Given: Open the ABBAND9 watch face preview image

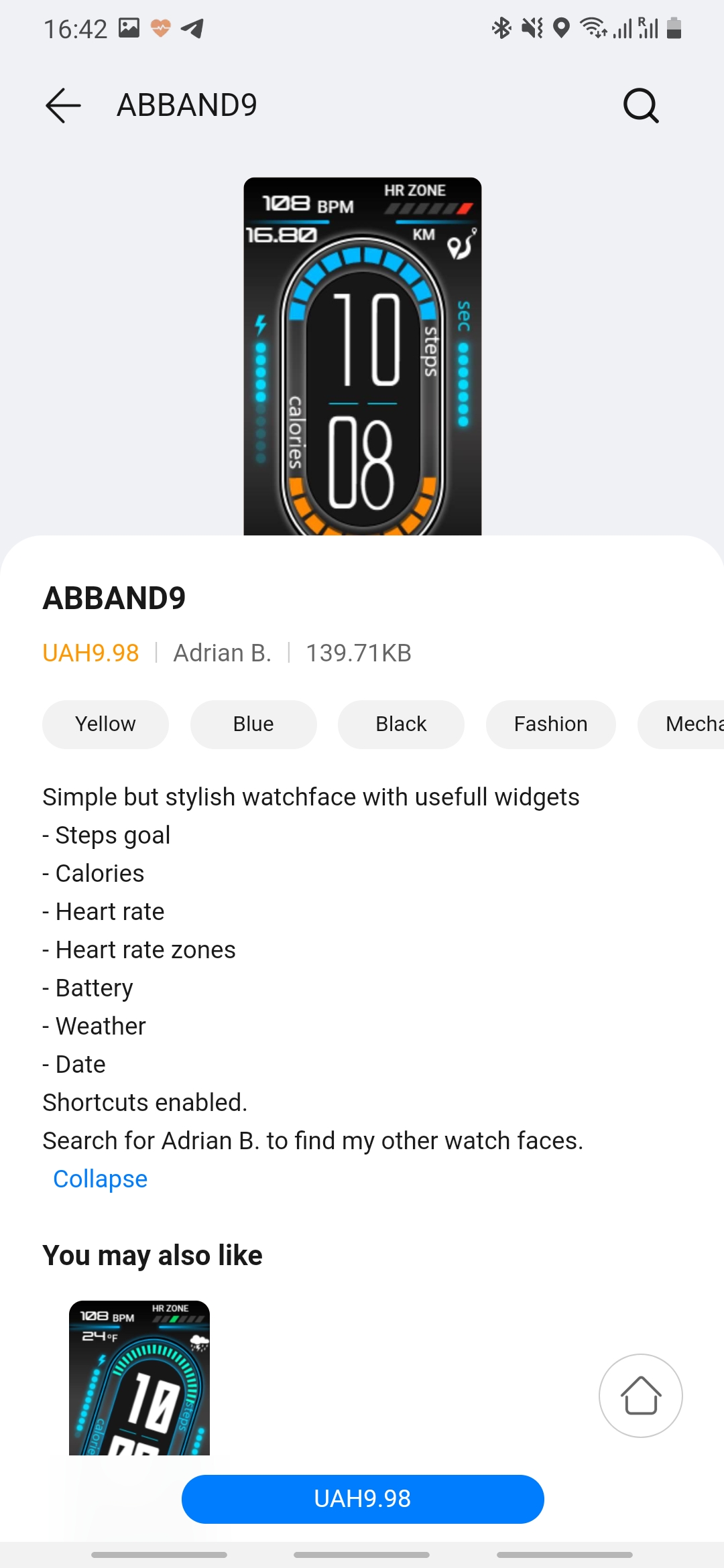Looking at the screenshot, I should pyautogui.click(x=362, y=356).
